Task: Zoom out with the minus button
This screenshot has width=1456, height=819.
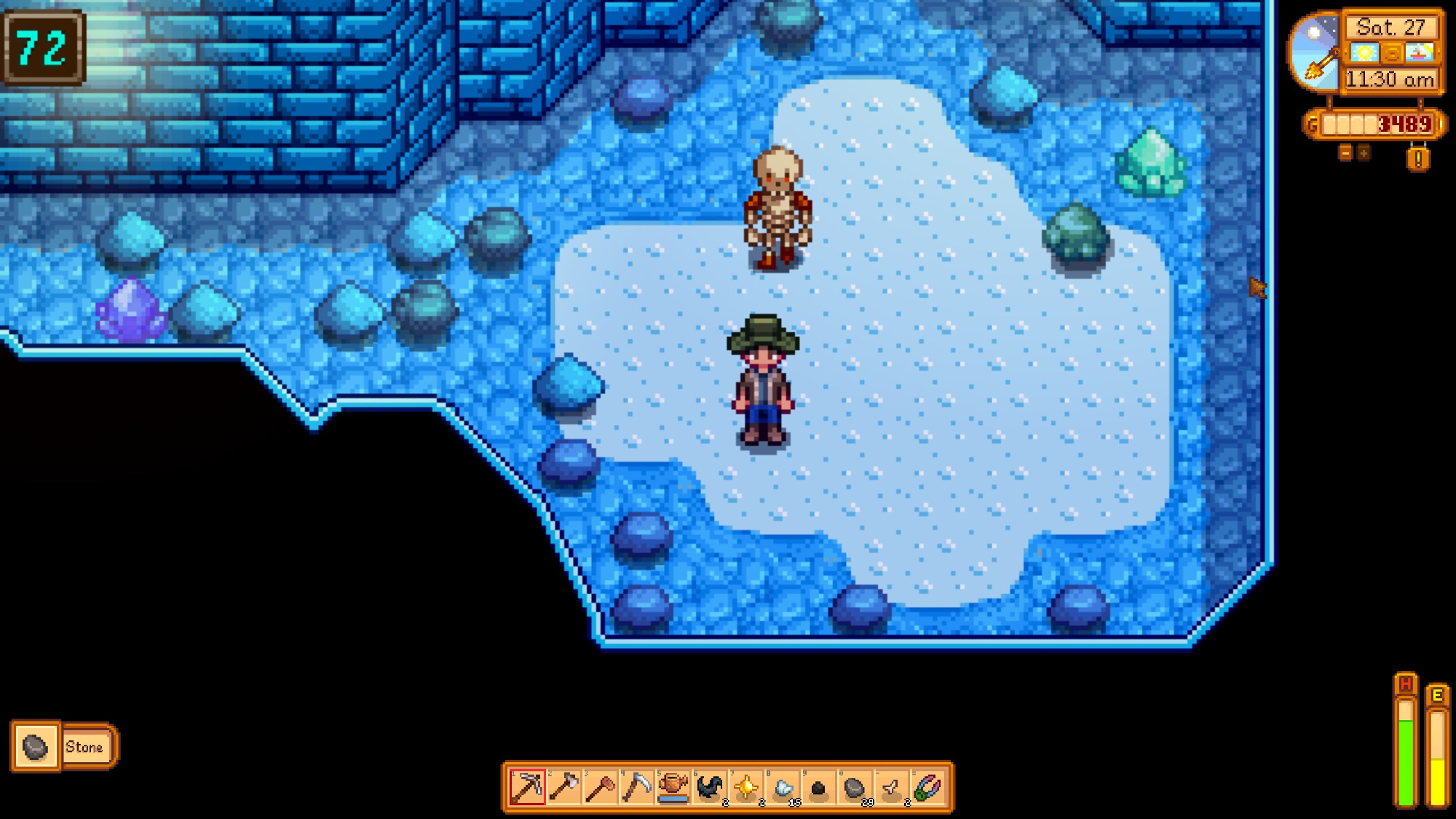Action: pyautogui.click(x=1345, y=152)
